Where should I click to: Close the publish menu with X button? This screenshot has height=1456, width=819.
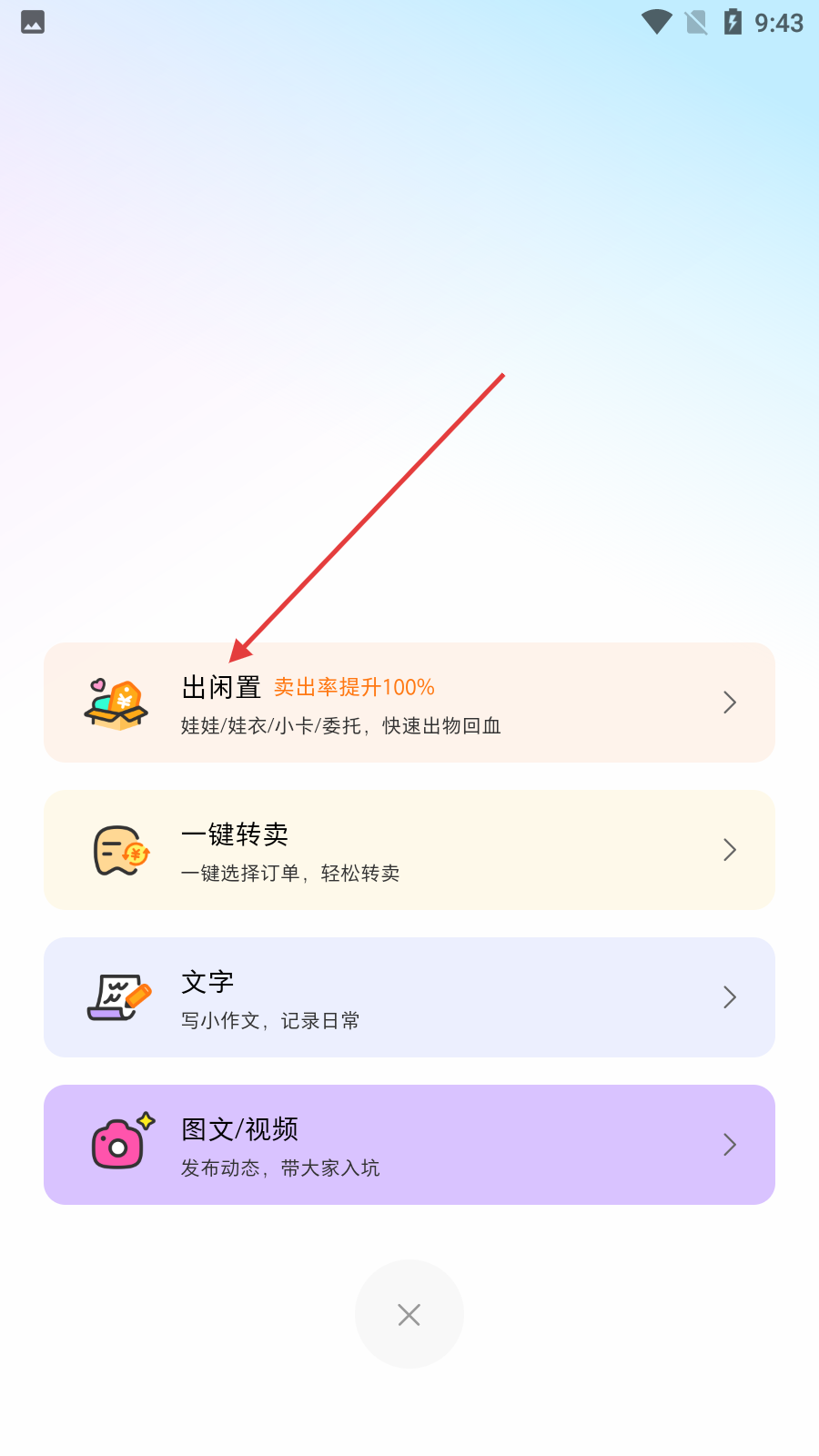tap(409, 1314)
